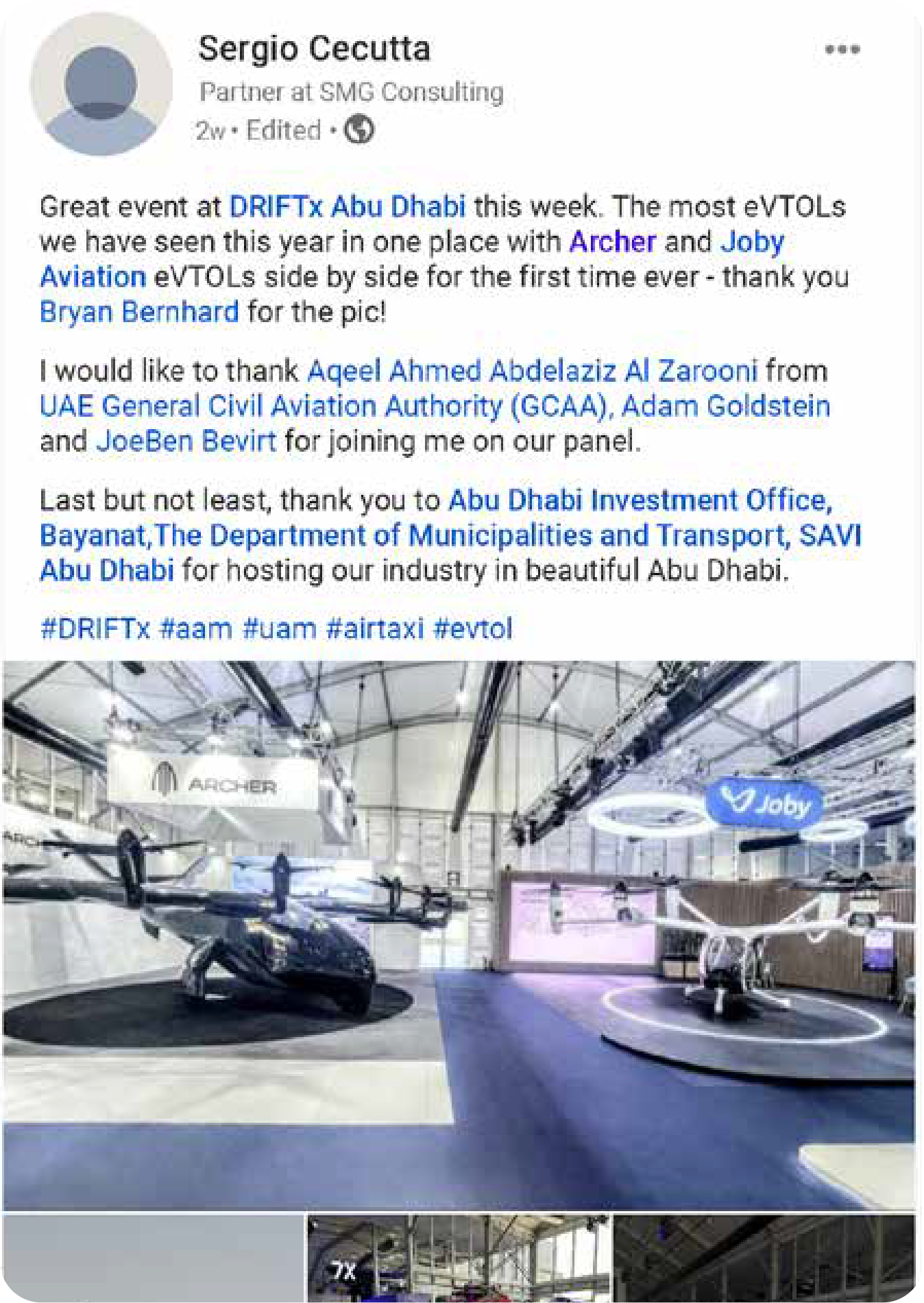924x1303 pixels.
Task: Tap the #aam hashtag
Action: click(x=195, y=628)
